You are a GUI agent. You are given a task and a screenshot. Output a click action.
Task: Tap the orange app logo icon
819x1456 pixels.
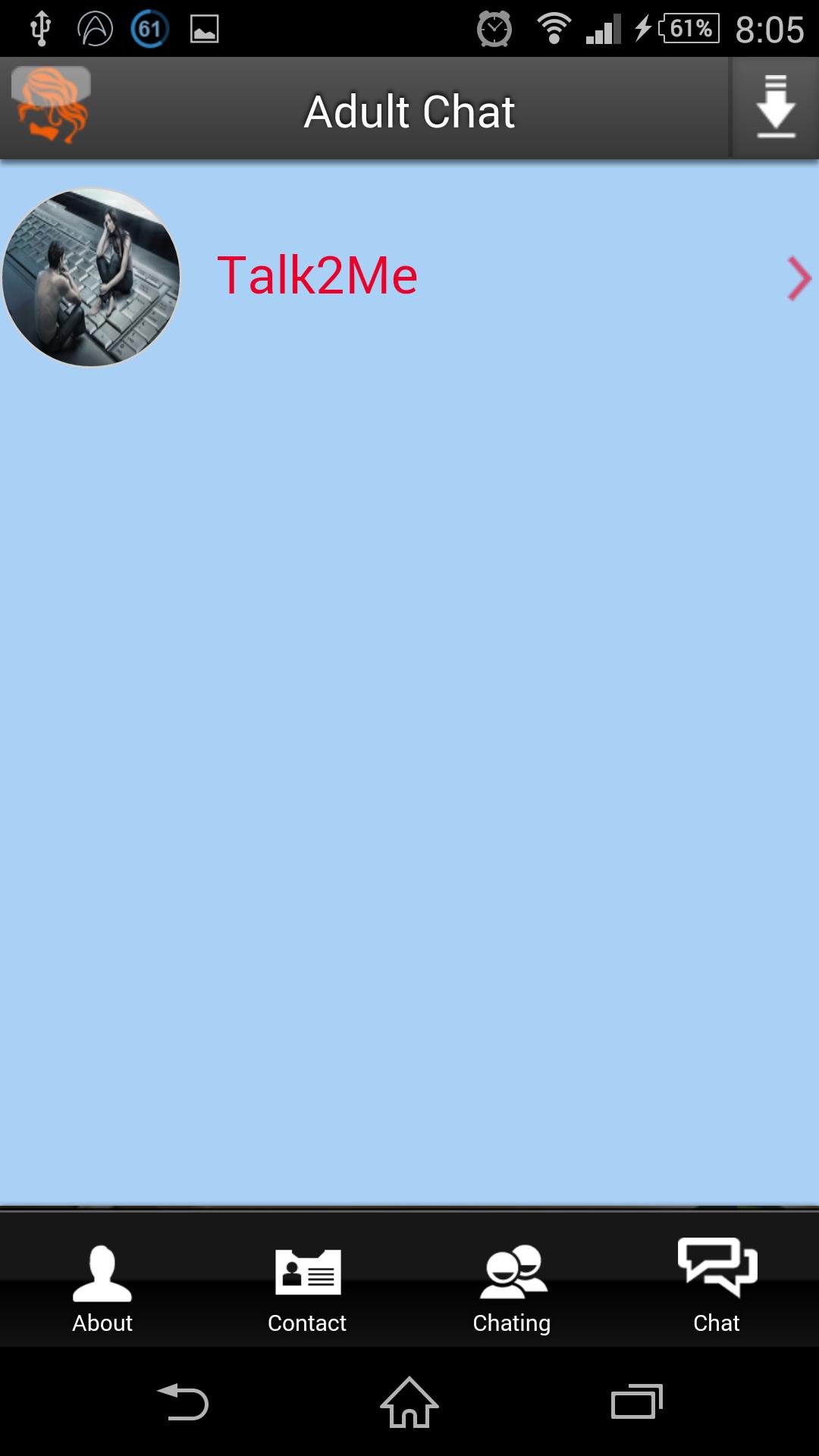coord(52,106)
